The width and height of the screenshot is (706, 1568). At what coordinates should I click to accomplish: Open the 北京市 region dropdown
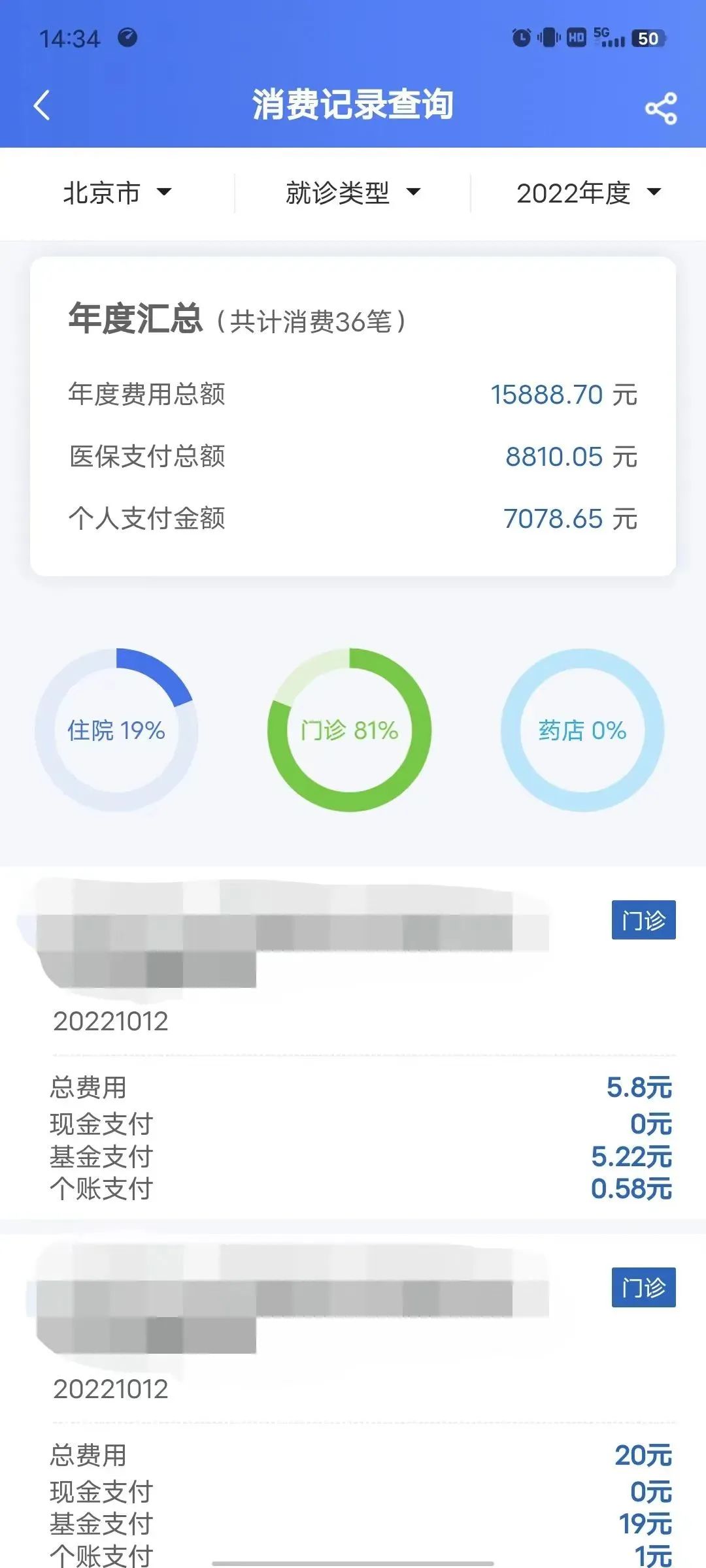[x=118, y=193]
